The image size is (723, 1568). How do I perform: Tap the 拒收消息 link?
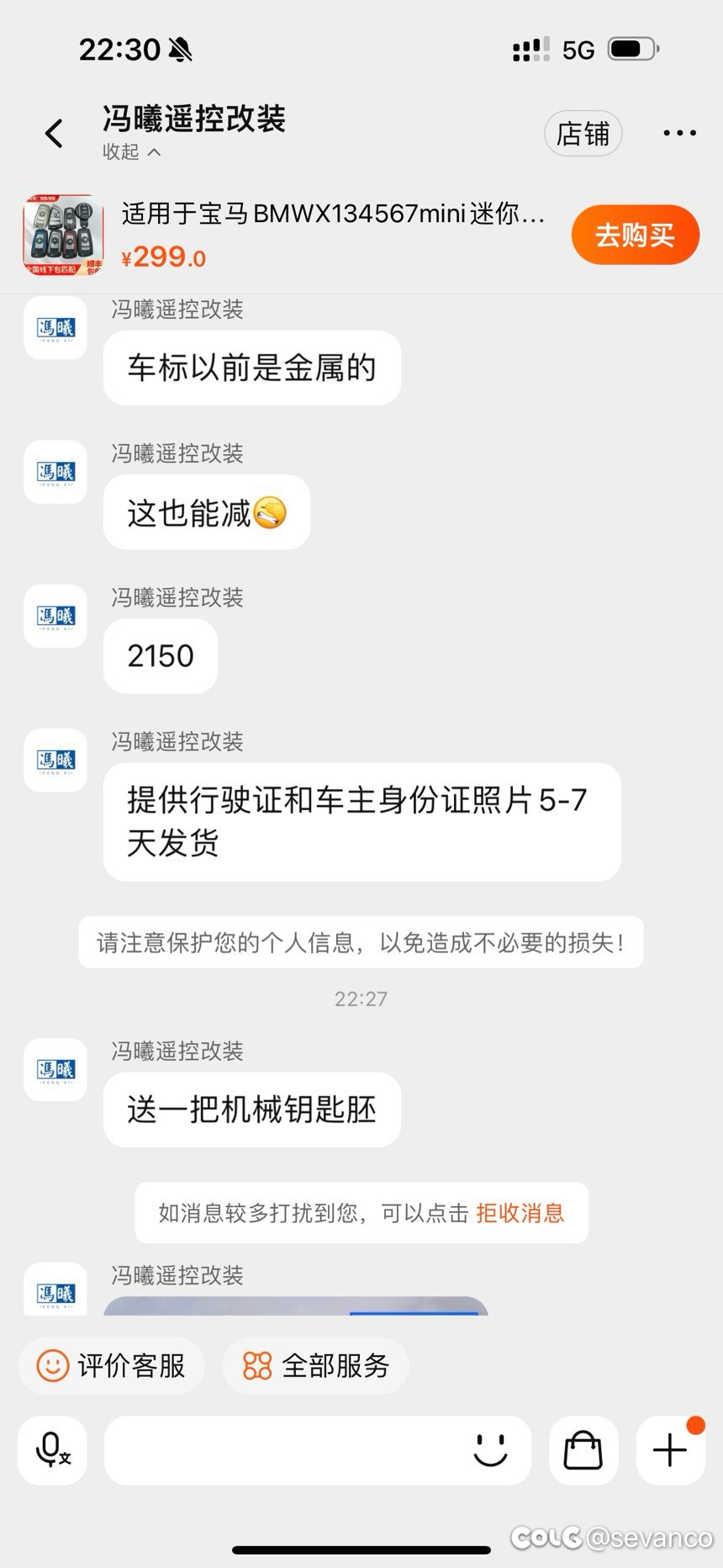point(520,1213)
